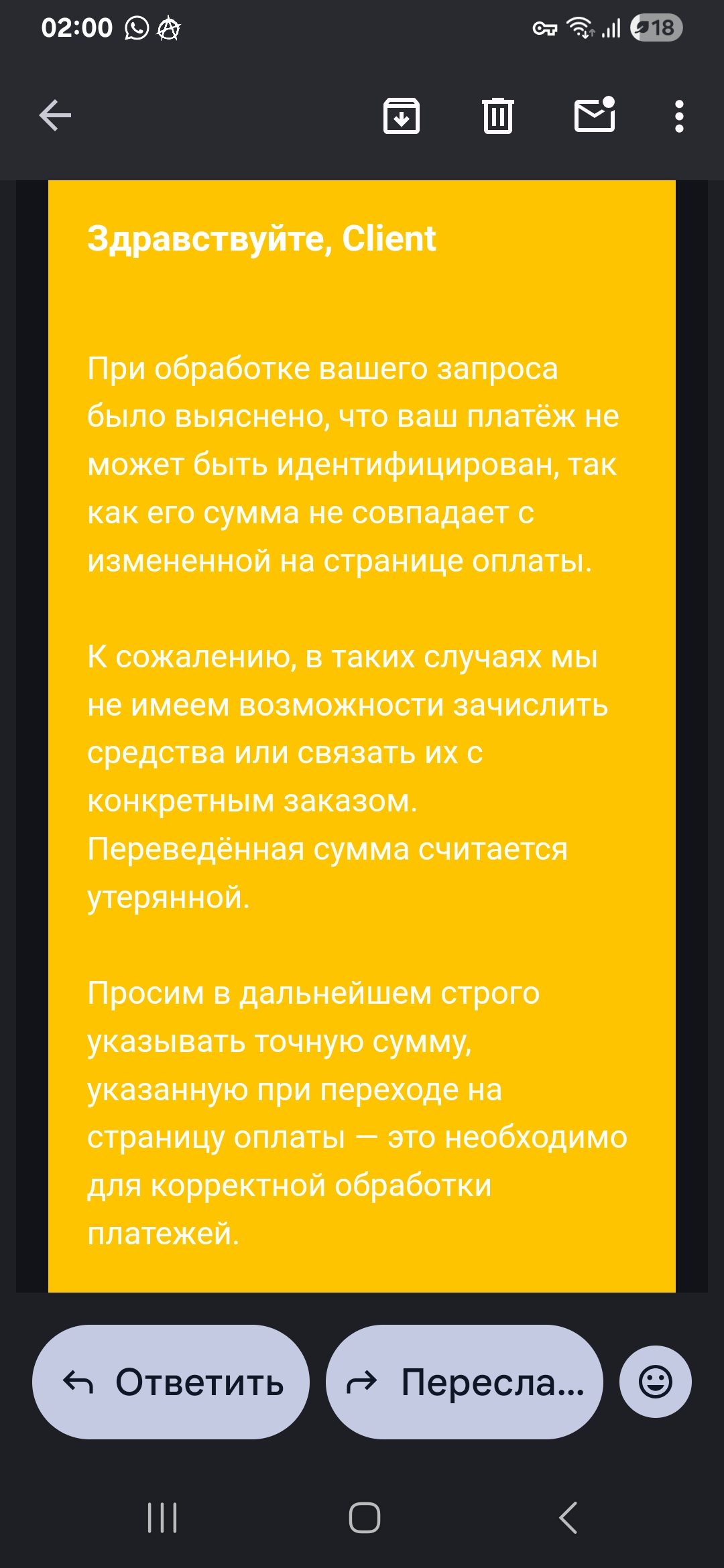Open the three-dot overflow menu
The width and height of the screenshot is (724, 1568).
pyautogui.click(x=679, y=116)
